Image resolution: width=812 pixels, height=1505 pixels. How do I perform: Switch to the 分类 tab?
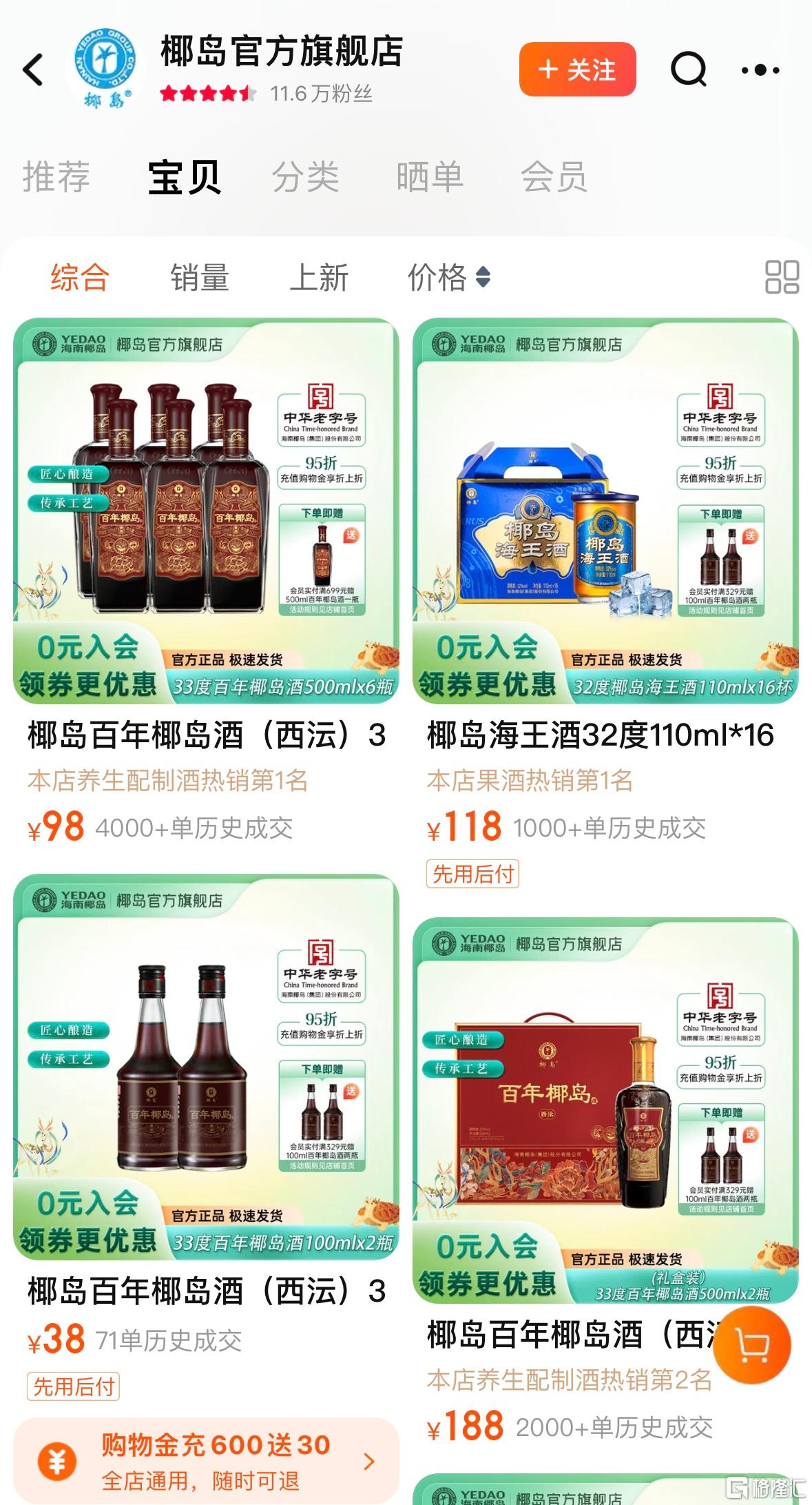pyautogui.click(x=305, y=176)
